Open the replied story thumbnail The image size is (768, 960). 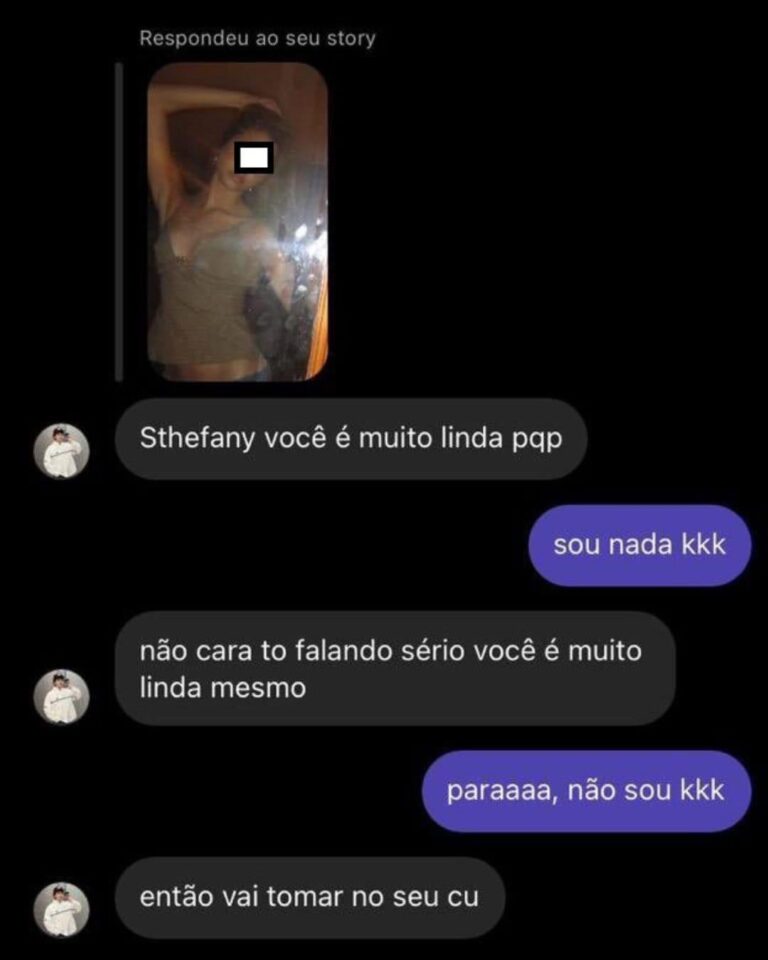click(237, 222)
